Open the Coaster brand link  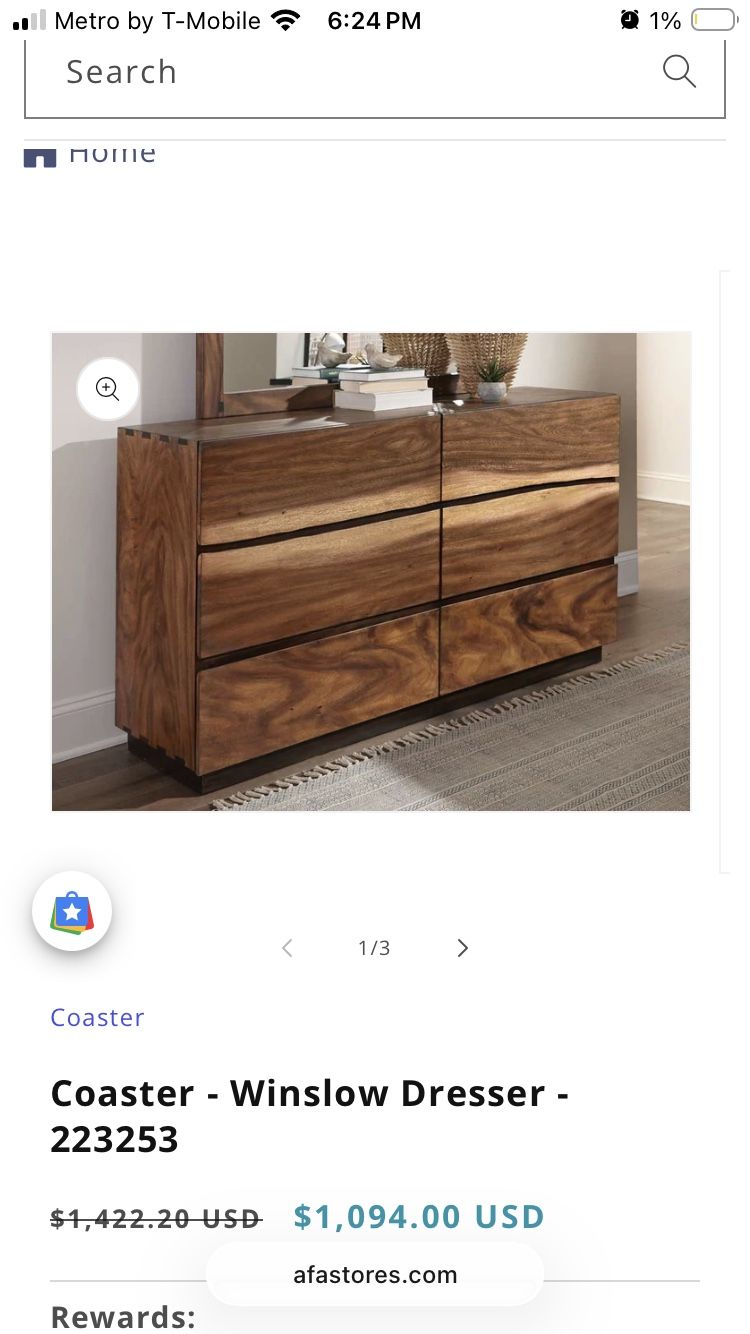(x=97, y=1017)
